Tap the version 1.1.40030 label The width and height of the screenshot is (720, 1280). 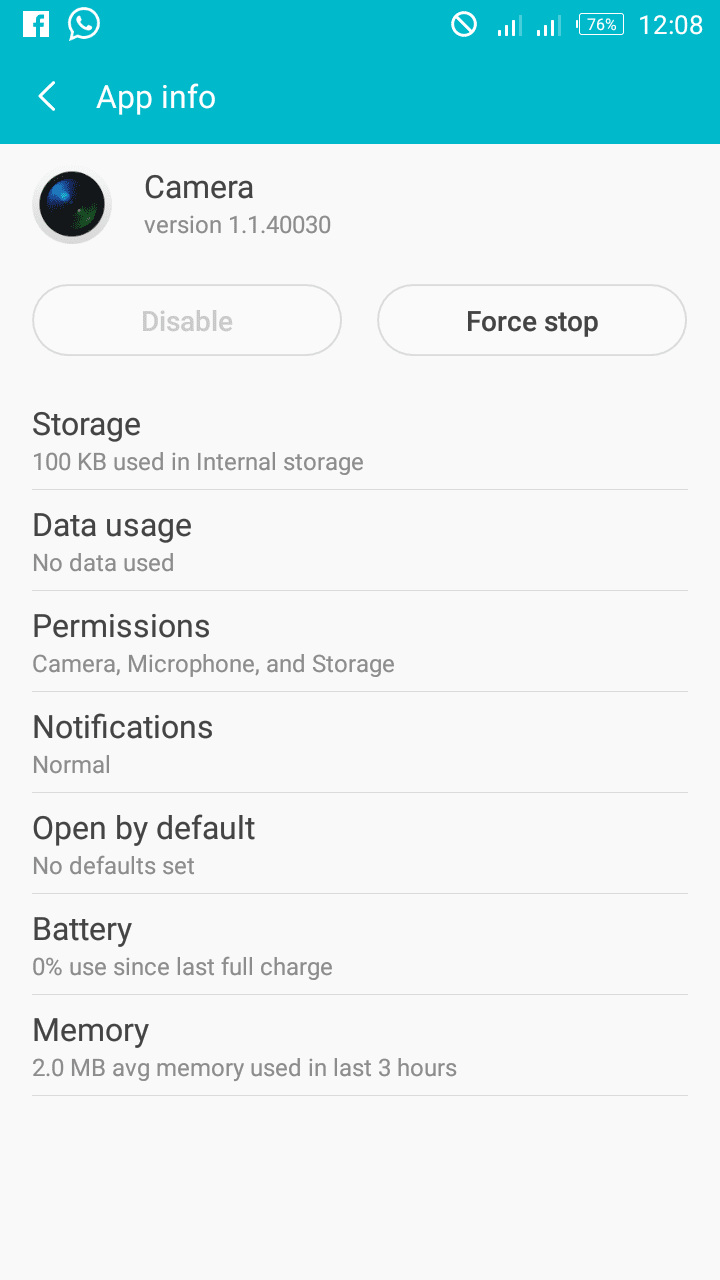tap(238, 224)
